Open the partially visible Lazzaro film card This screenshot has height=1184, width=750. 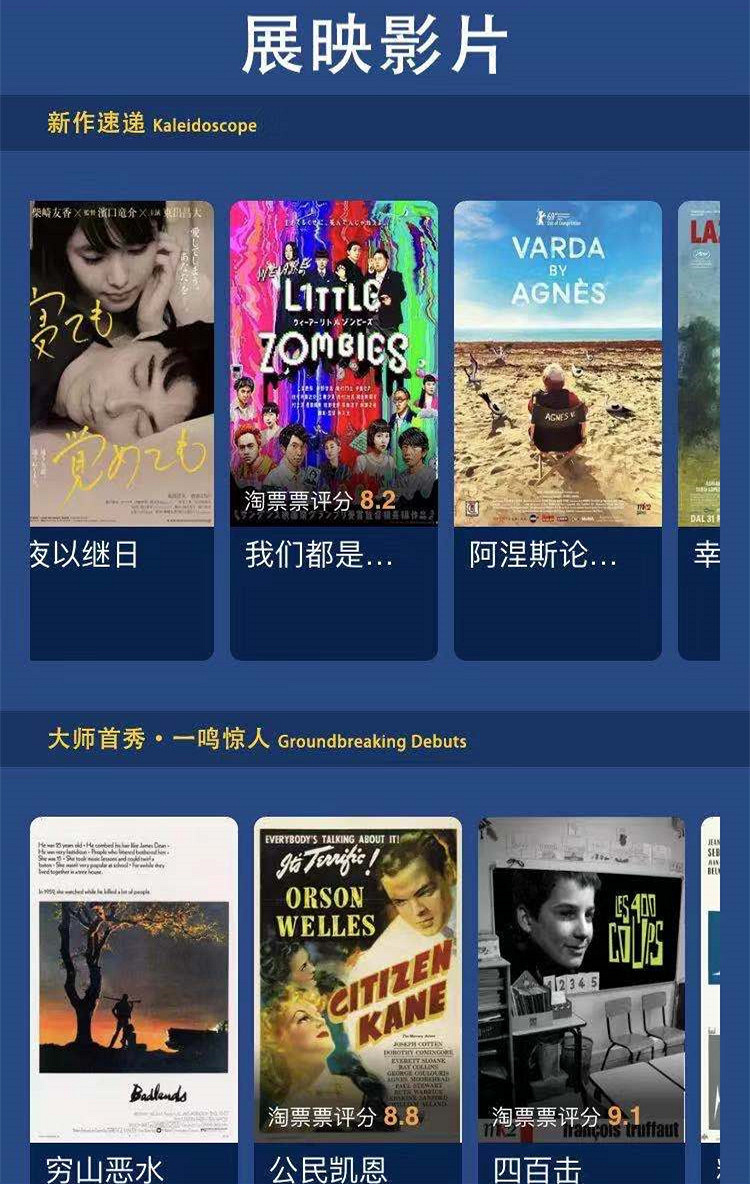click(700, 400)
